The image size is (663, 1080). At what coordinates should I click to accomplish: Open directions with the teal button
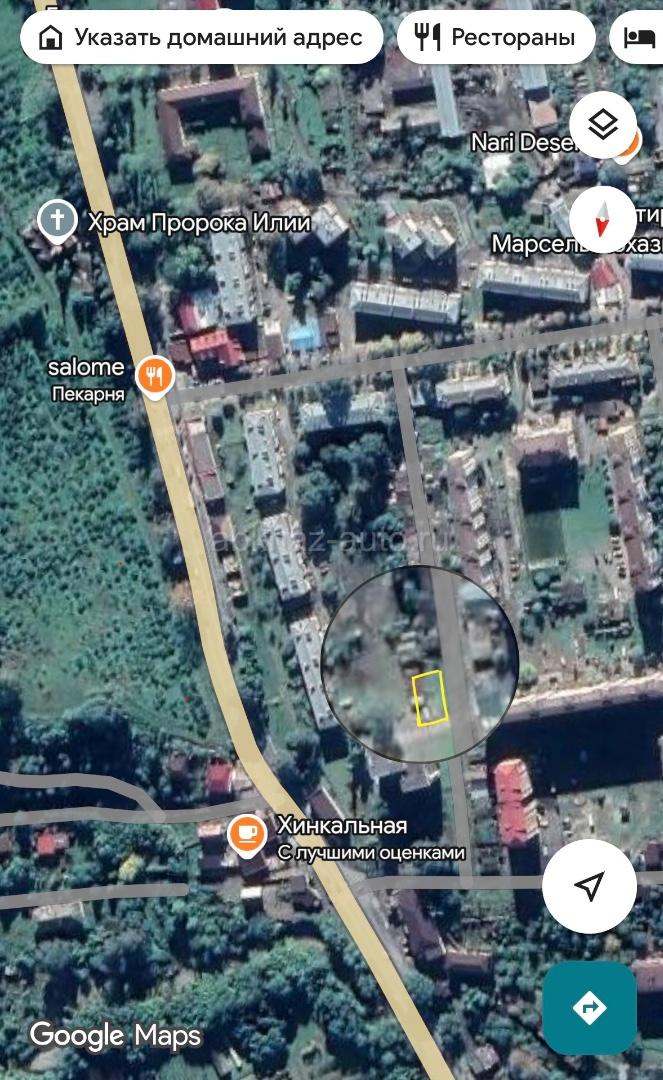(x=589, y=1008)
